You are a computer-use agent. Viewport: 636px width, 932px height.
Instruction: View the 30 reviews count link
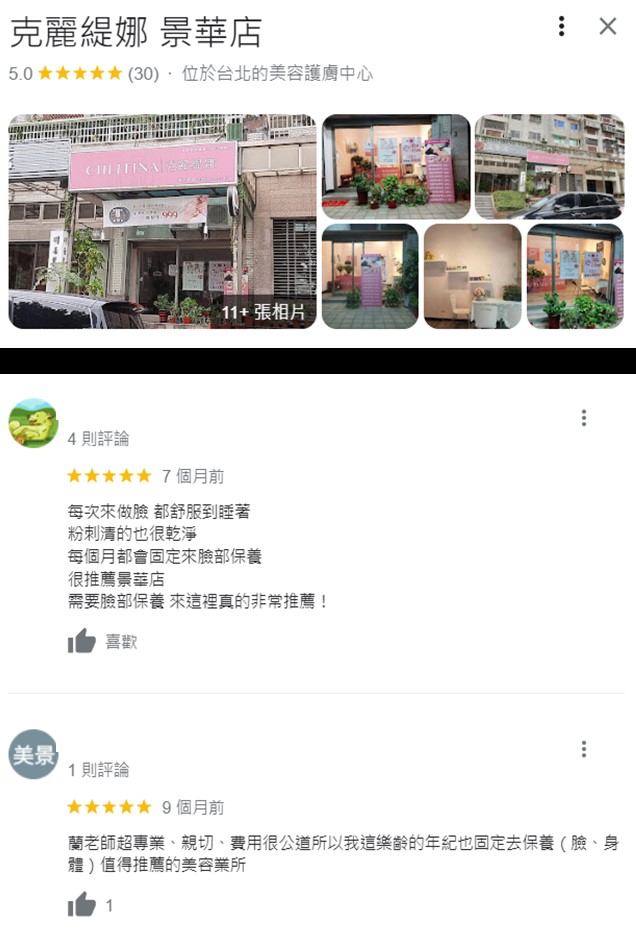[143, 74]
